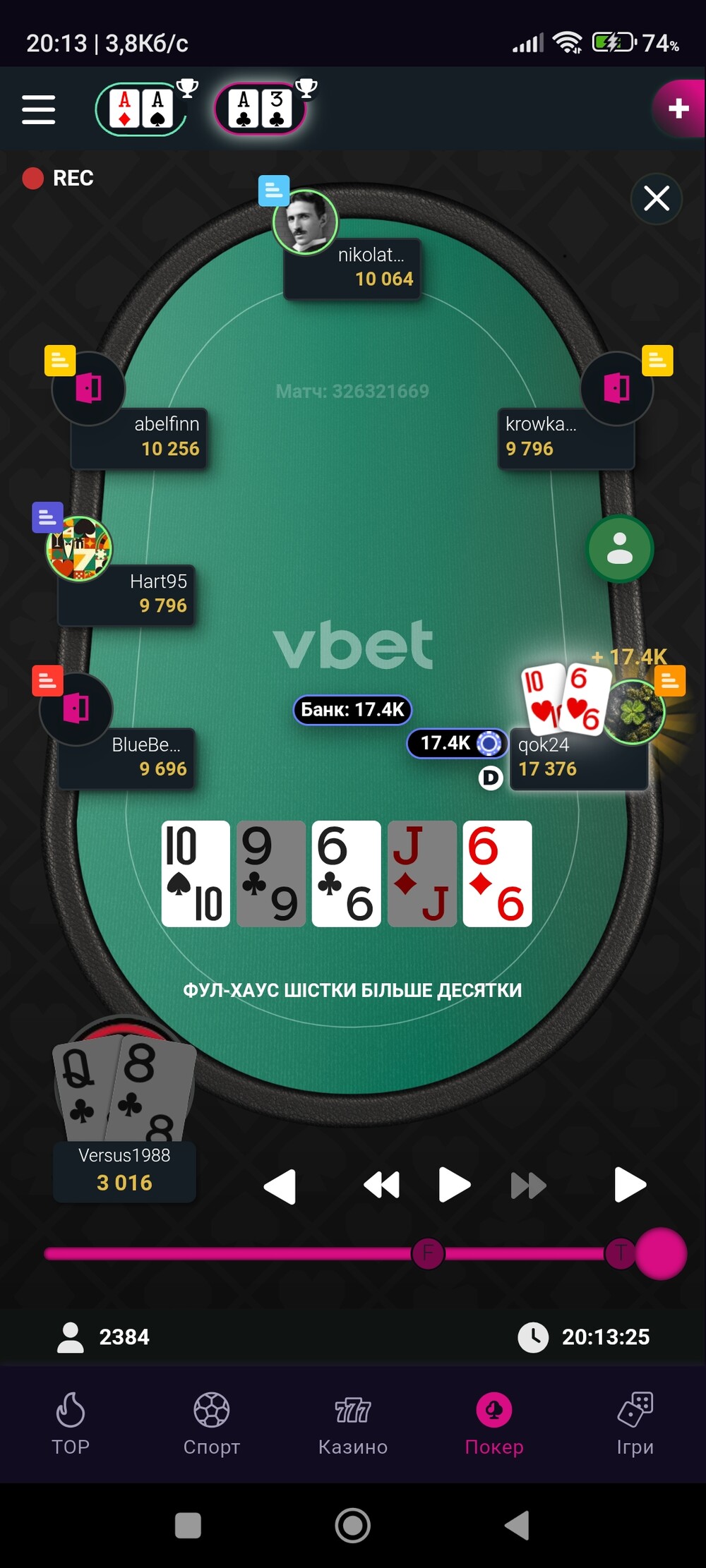
Task: Open krowka's yellow note icon
Action: (657, 361)
